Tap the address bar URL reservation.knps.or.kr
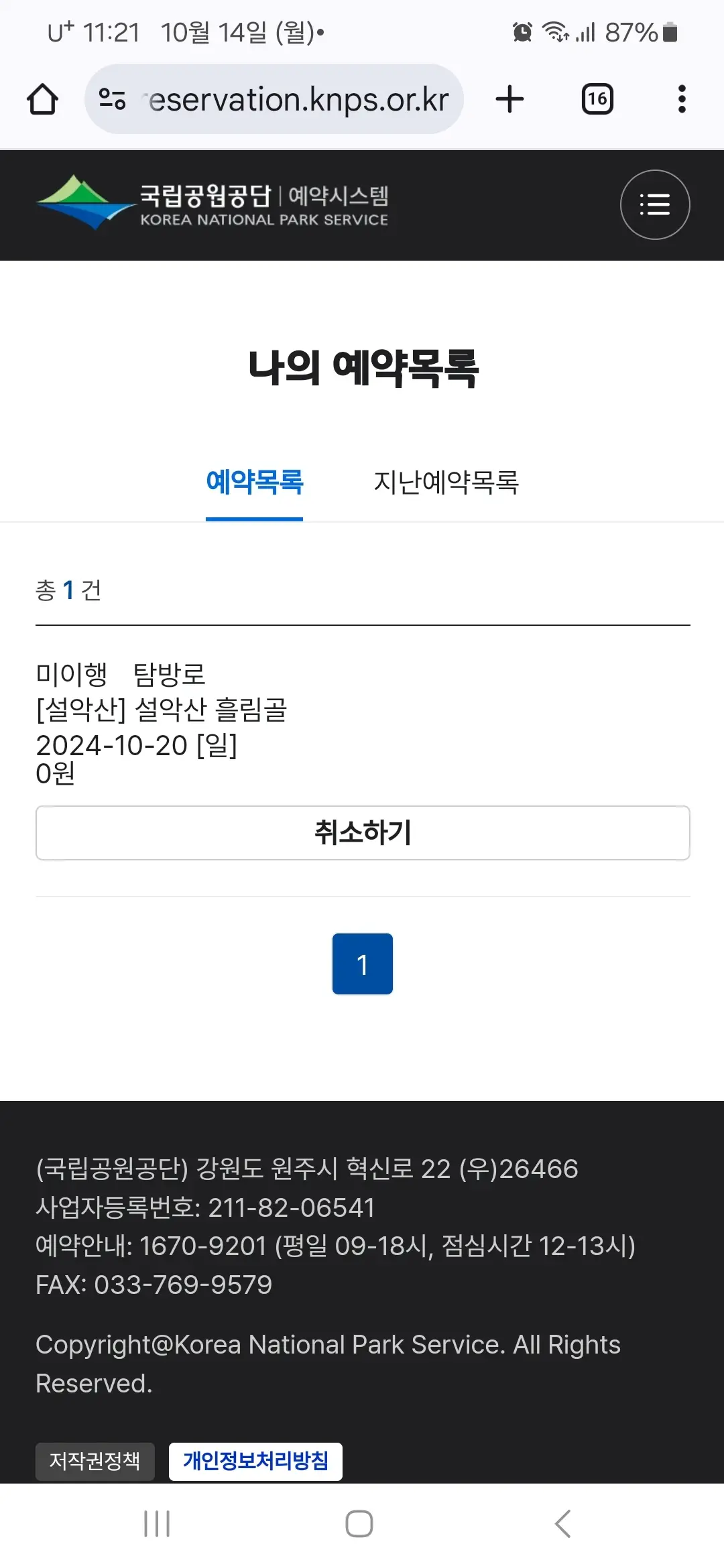 coord(295,99)
